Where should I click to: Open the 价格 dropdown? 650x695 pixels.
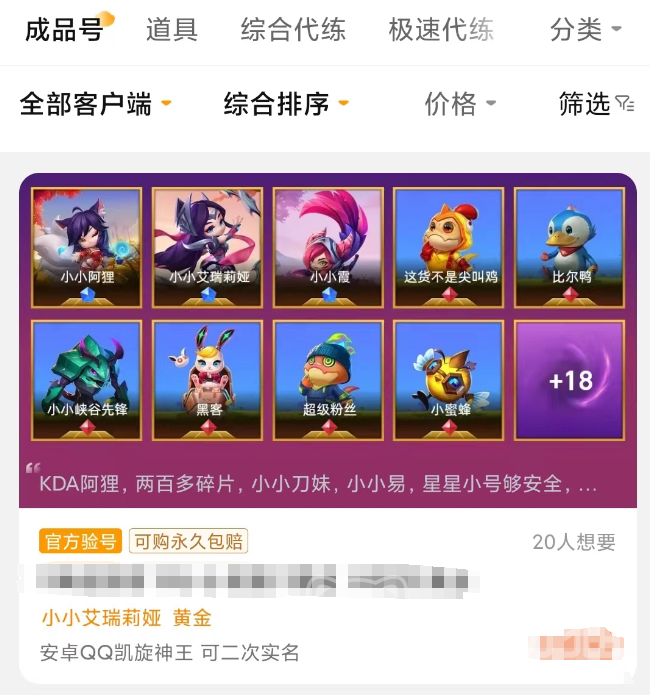(x=460, y=103)
